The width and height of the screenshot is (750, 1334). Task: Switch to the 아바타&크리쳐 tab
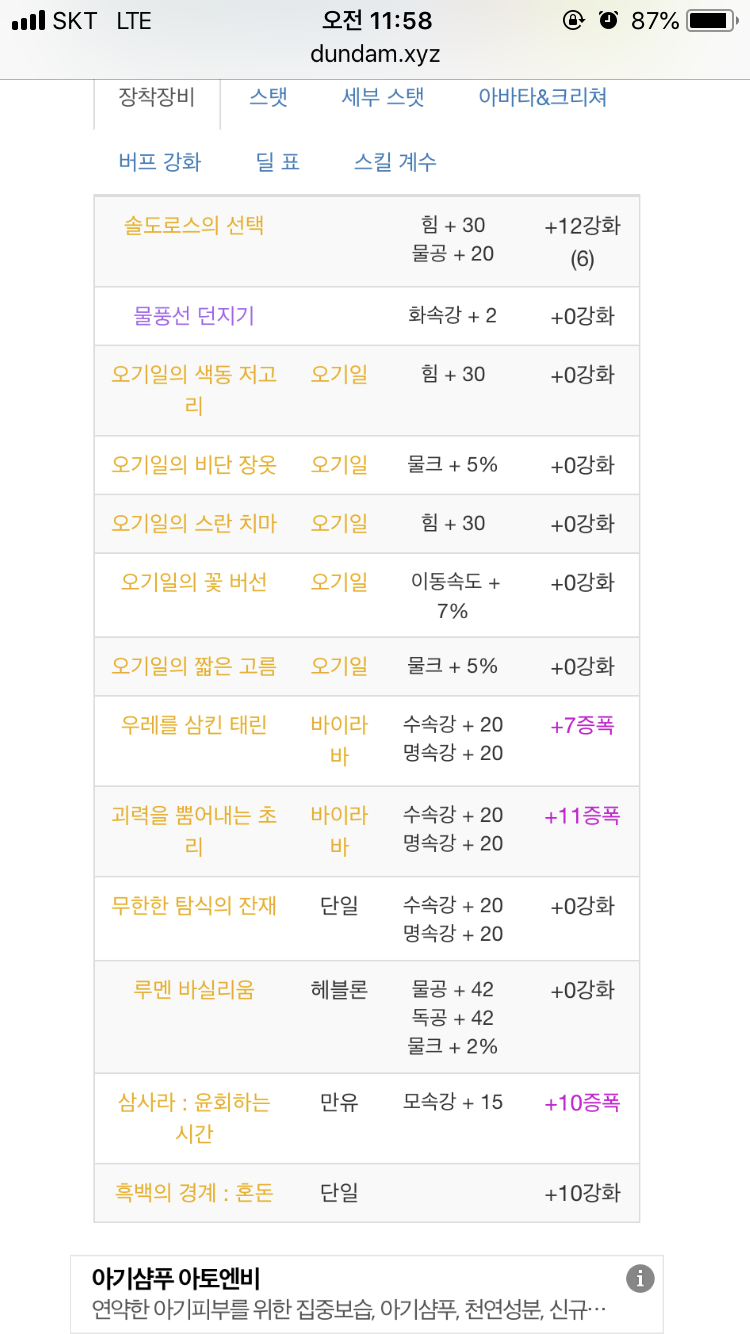point(543,97)
